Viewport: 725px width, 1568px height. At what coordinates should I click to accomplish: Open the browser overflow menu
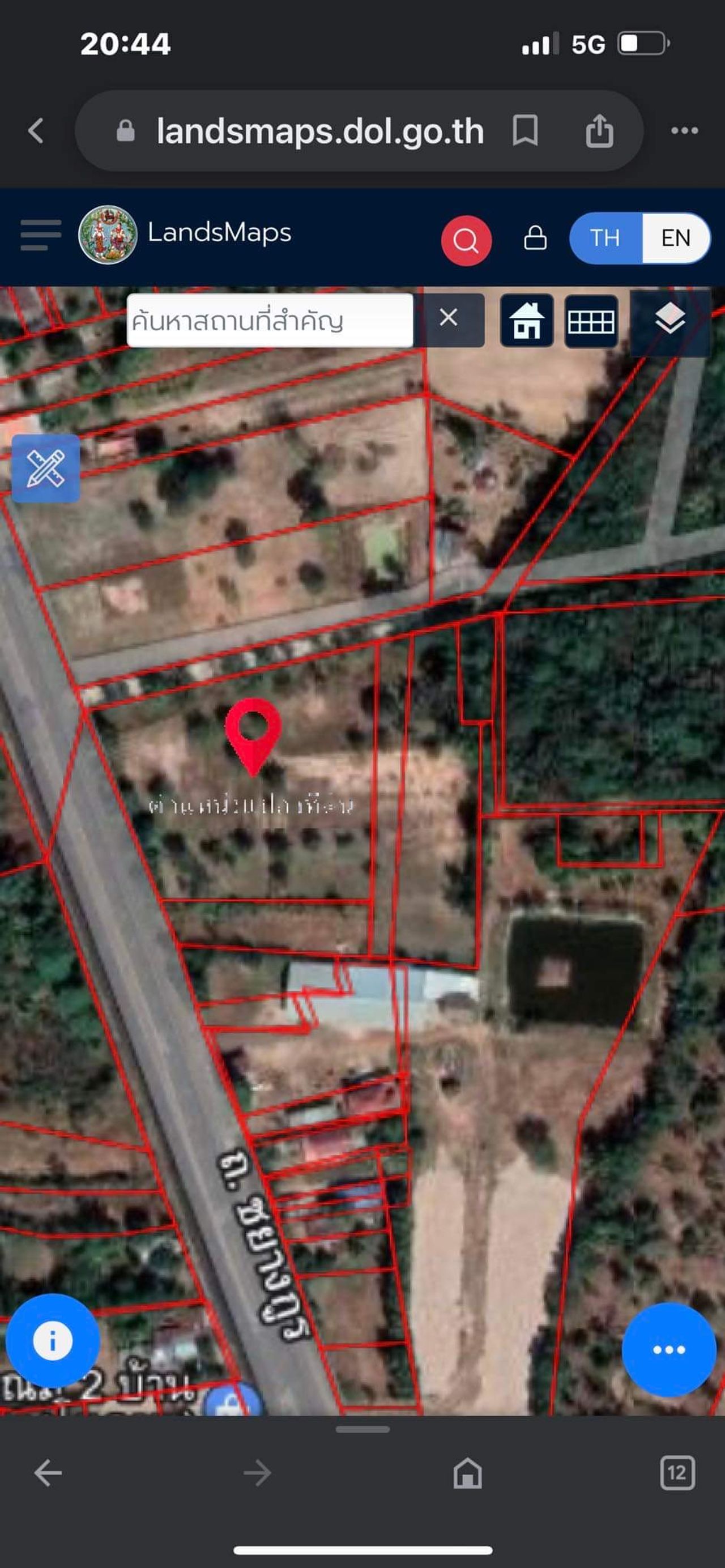click(x=684, y=131)
